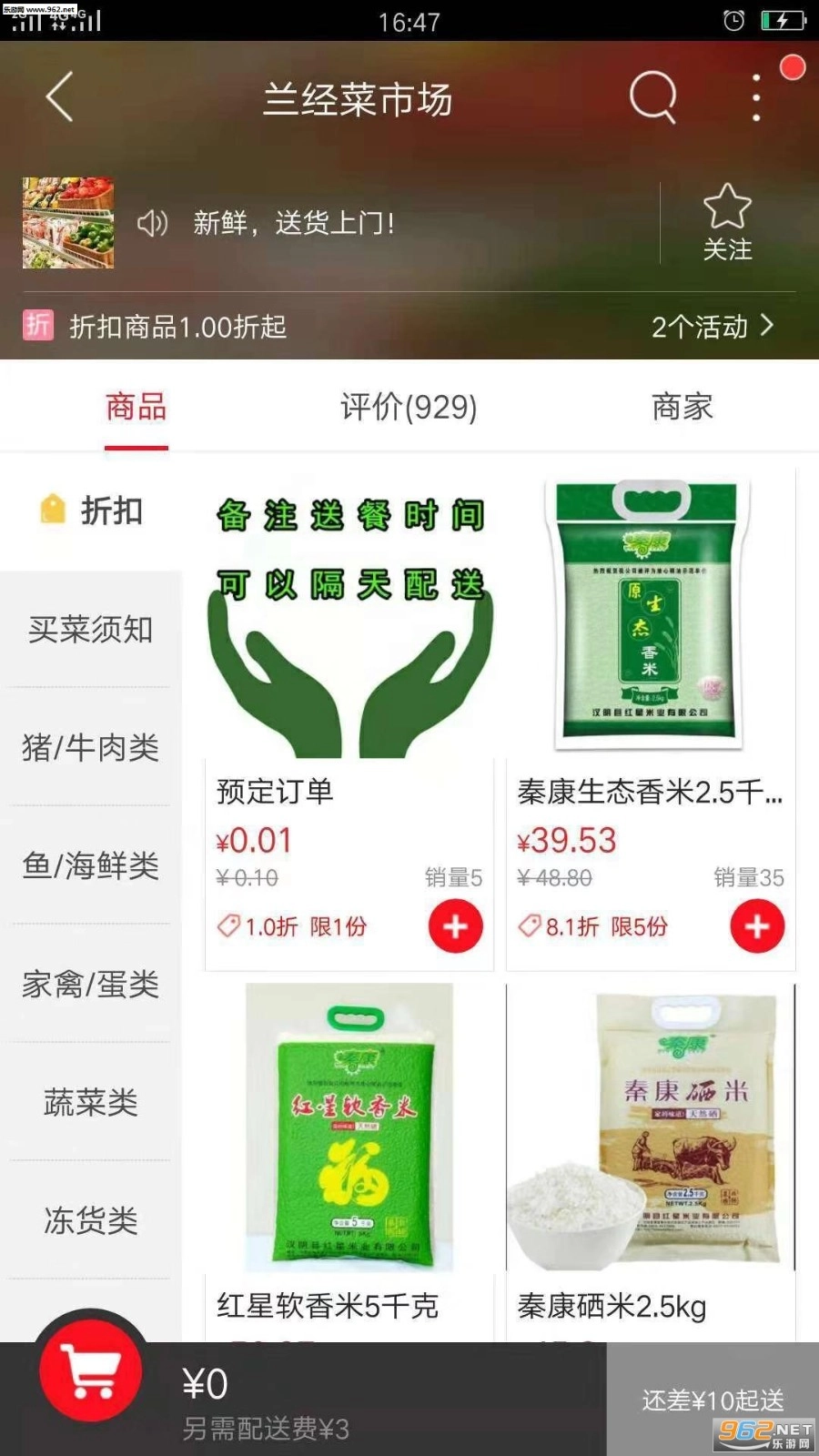The image size is (819, 1456).
Task: Switch to the 评价(929) reviews tab
Action: (409, 408)
